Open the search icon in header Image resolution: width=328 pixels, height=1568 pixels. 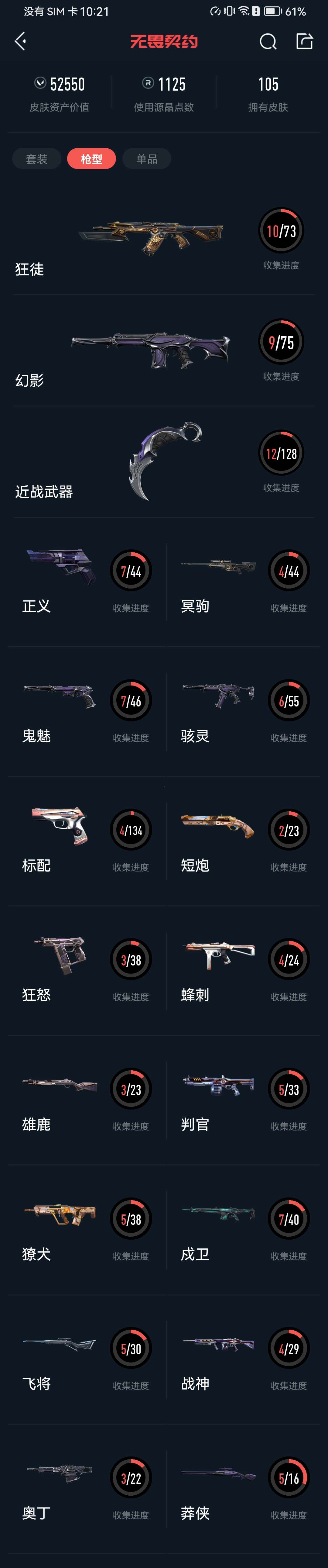[x=268, y=41]
